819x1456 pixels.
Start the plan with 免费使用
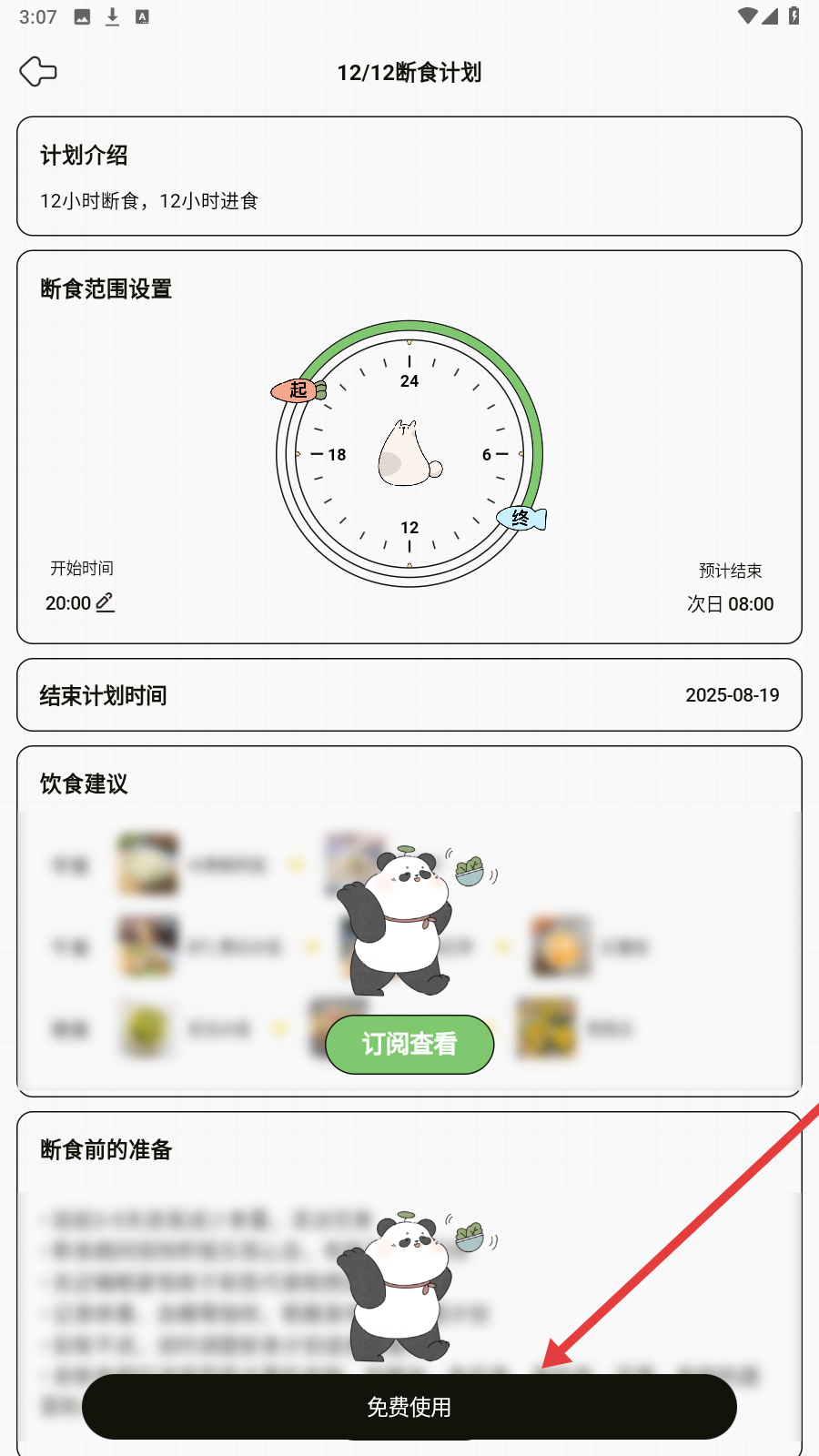pyautogui.click(x=409, y=1407)
